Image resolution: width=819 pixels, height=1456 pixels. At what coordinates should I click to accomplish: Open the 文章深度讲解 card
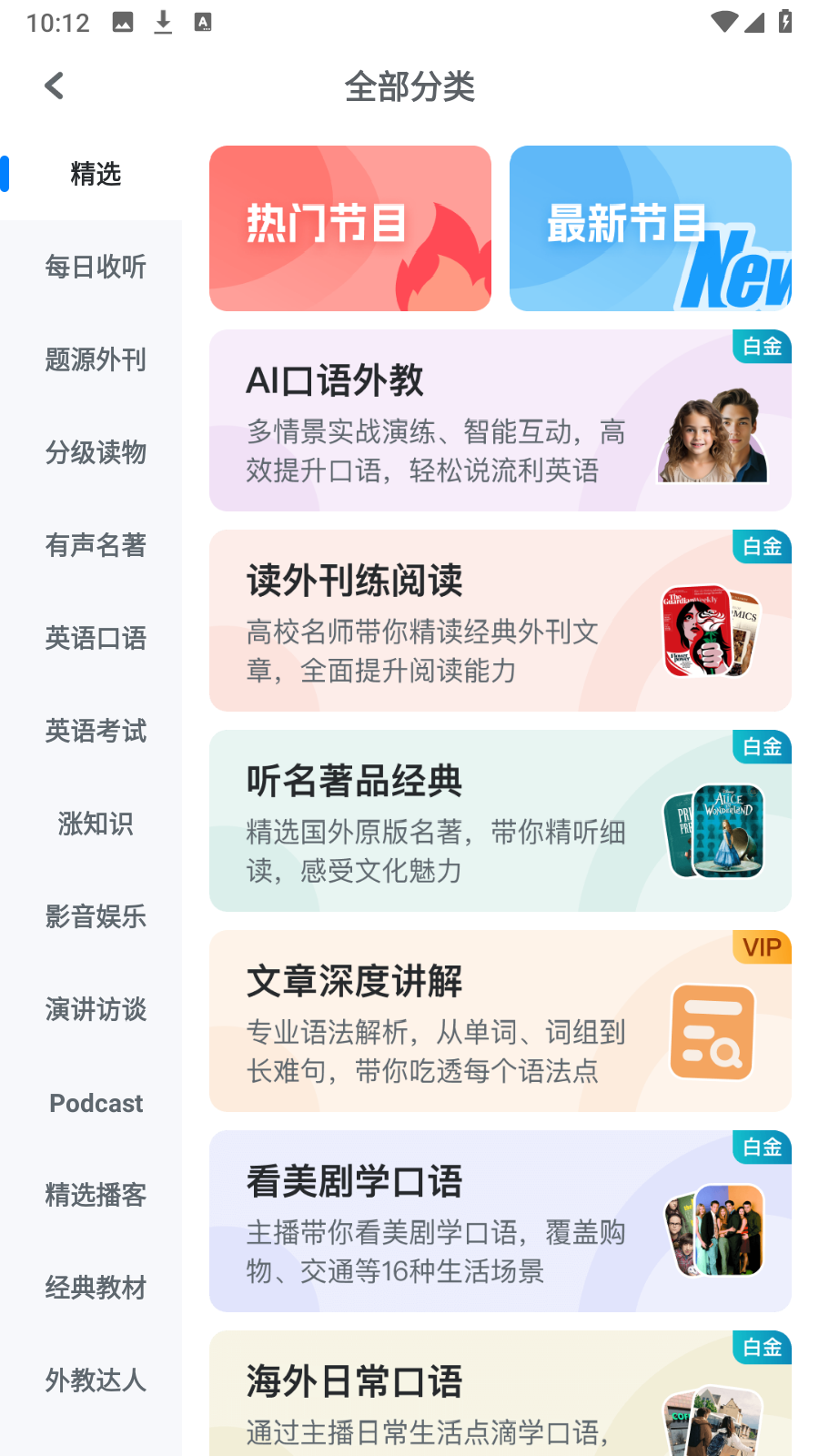coord(500,1021)
